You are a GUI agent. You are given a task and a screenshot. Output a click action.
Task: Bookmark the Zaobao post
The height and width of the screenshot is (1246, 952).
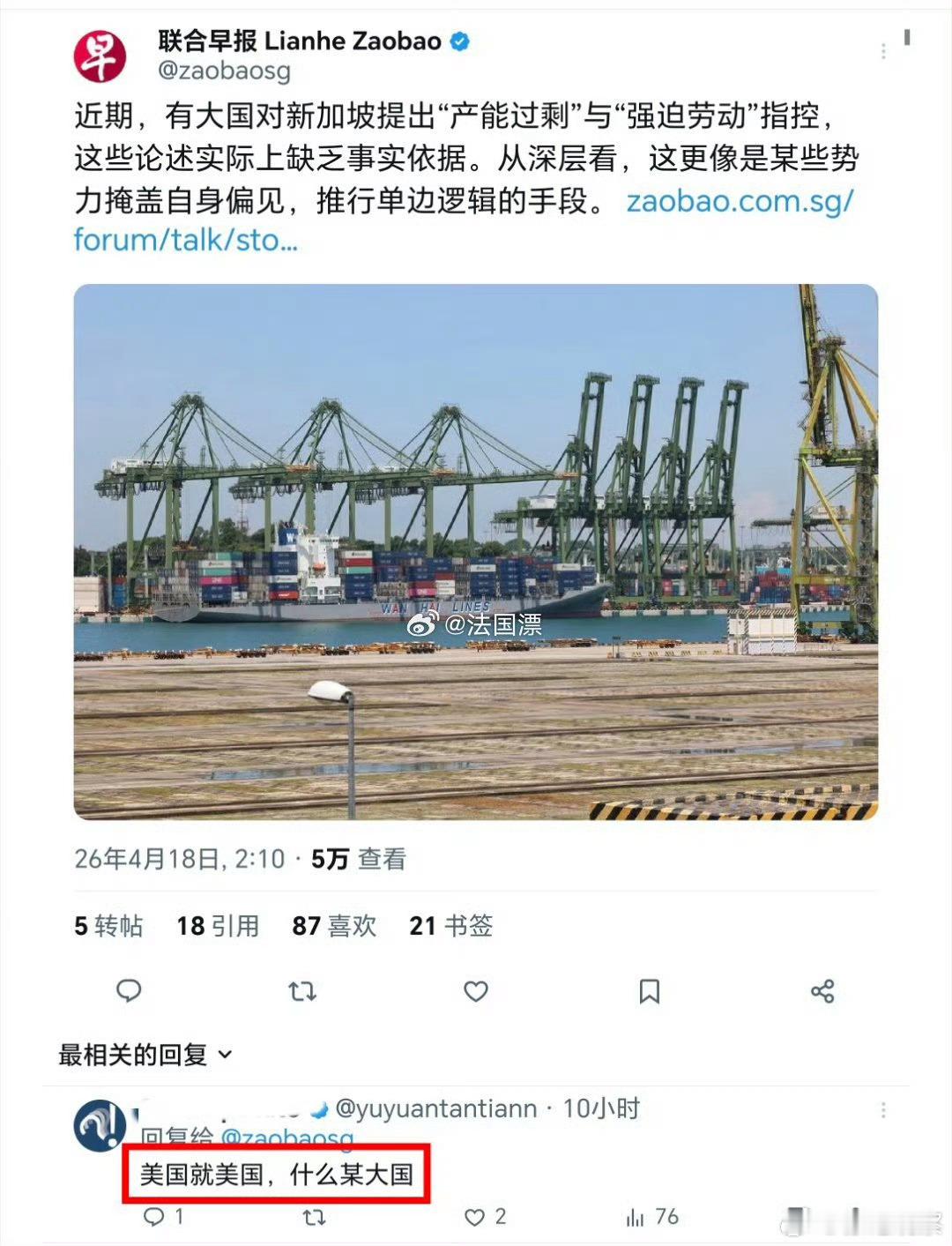point(651,991)
